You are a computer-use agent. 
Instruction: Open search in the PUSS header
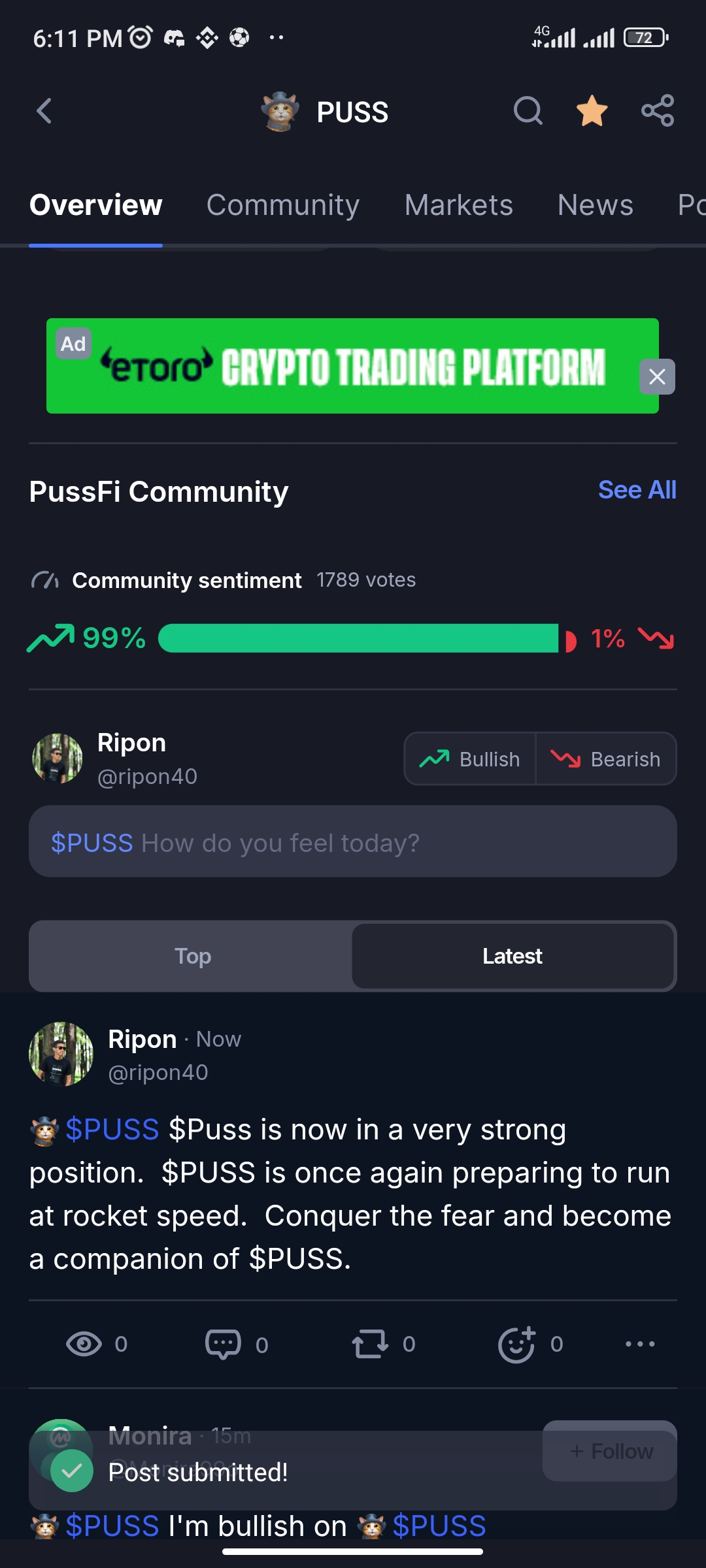tap(528, 111)
